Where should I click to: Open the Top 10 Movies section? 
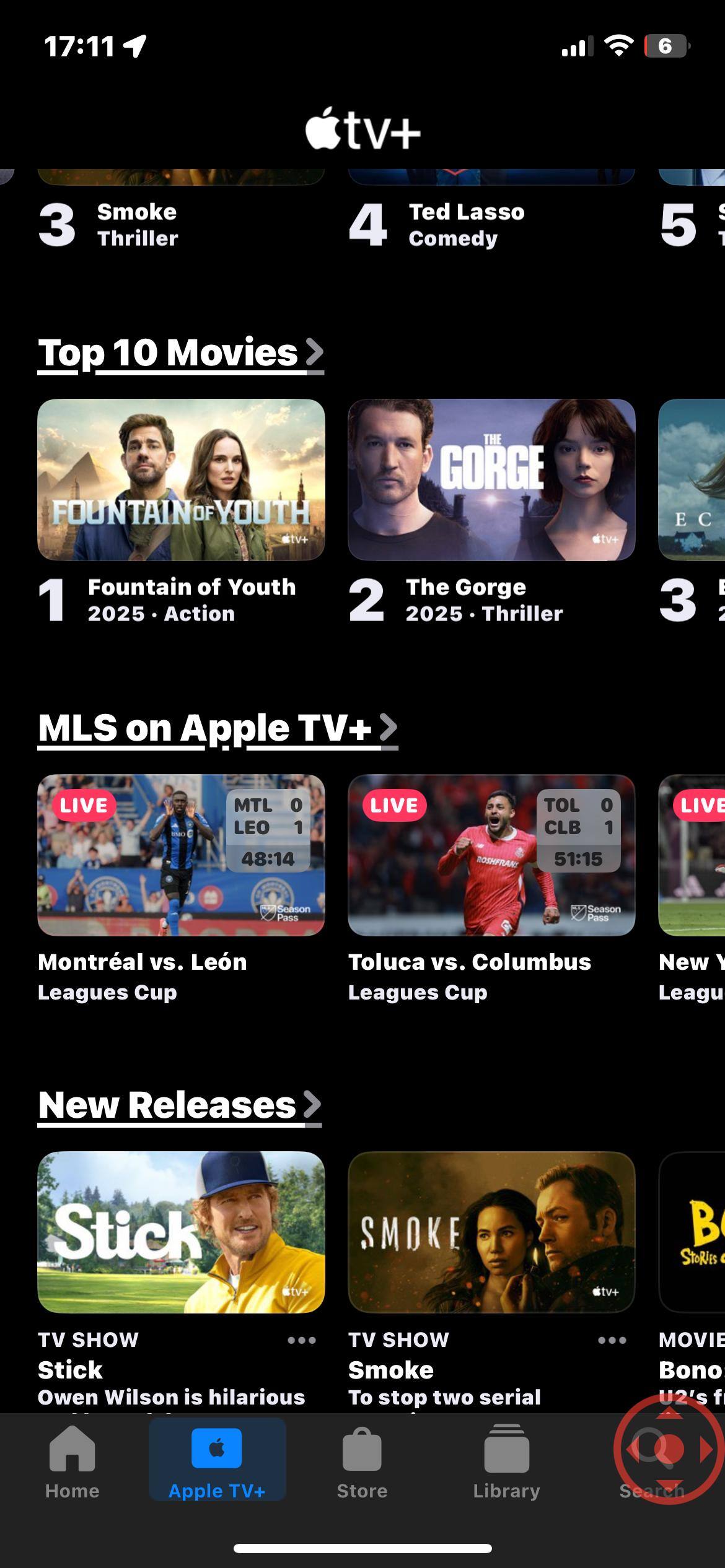click(180, 353)
